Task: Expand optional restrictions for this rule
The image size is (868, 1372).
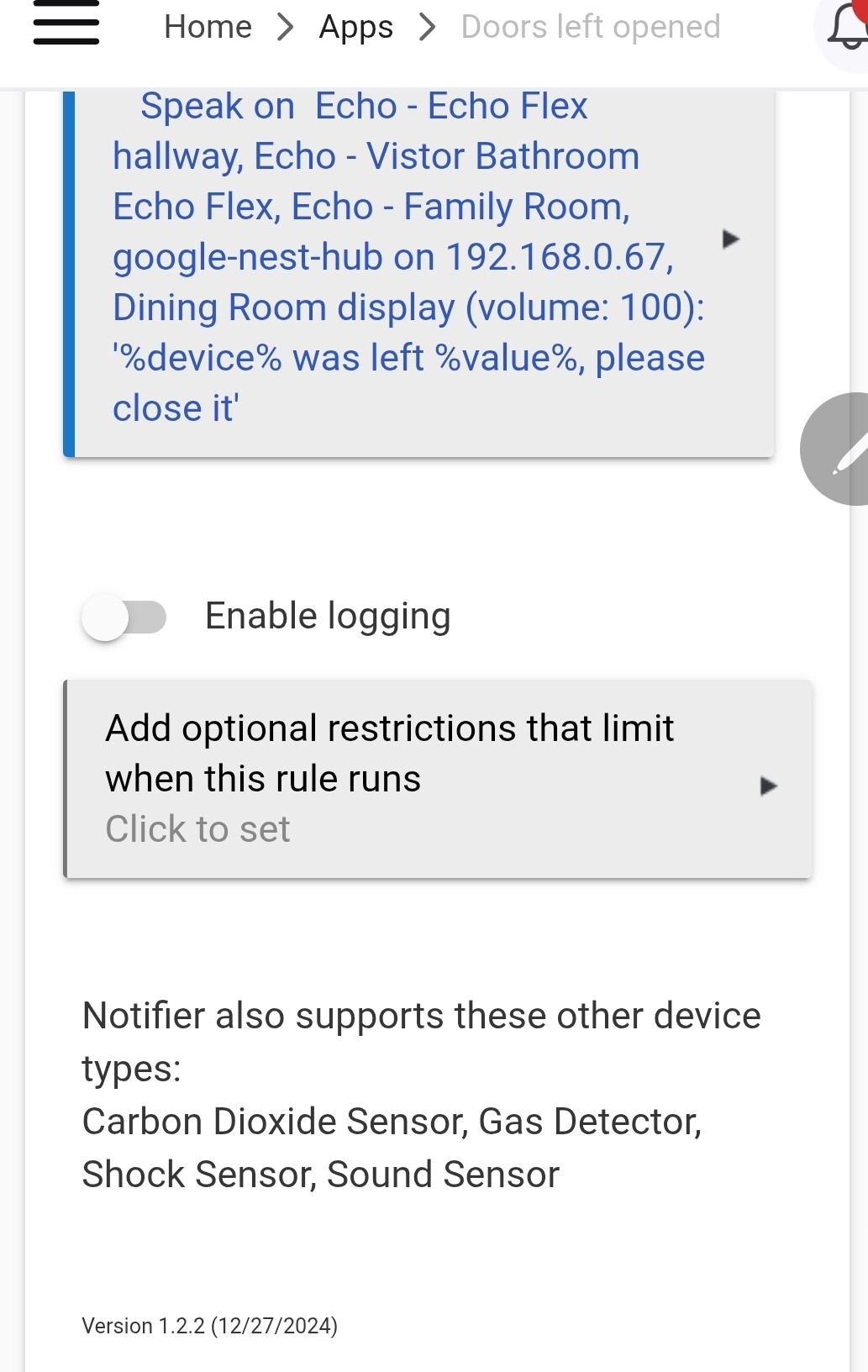Action: pos(438,780)
